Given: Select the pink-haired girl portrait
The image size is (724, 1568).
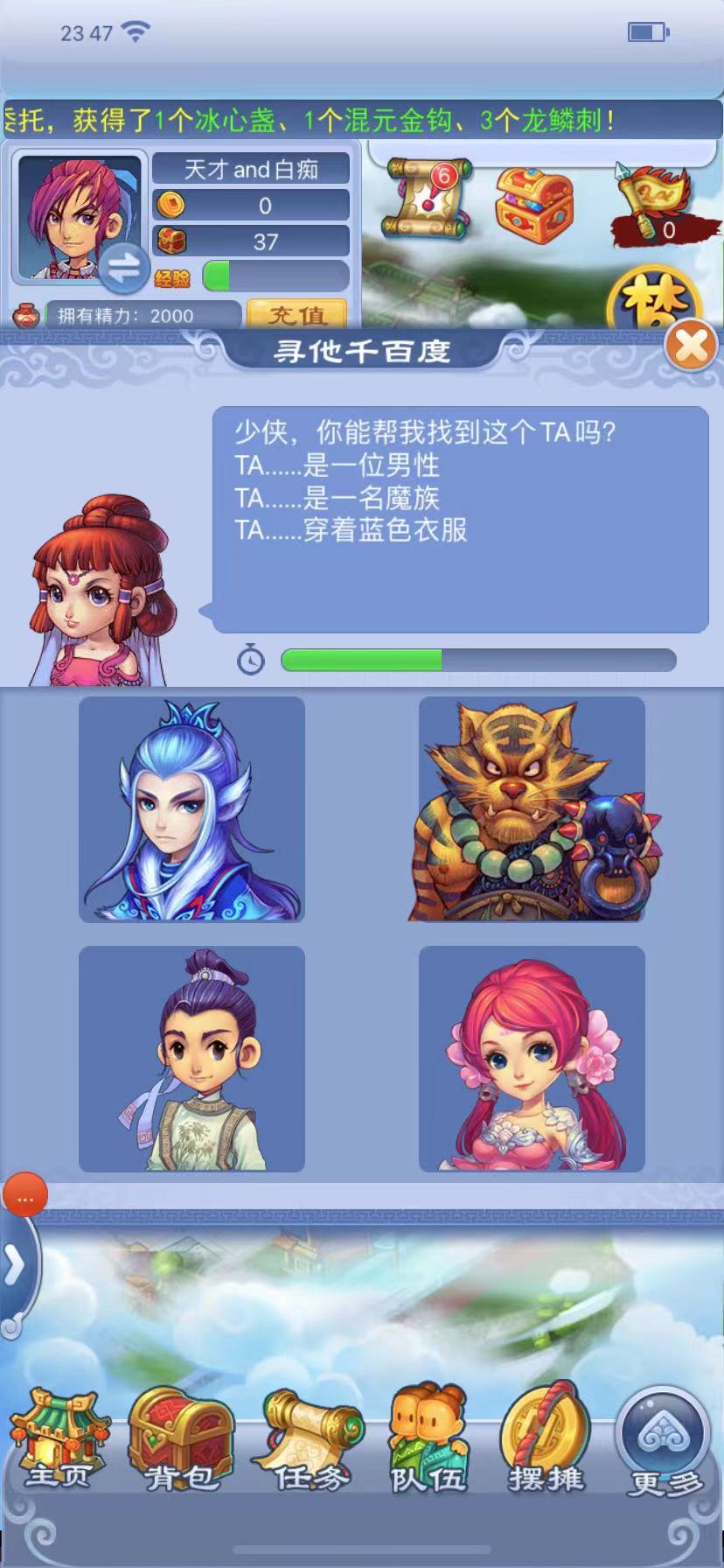Looking at the screenshot, I should tap(532, 1059).
